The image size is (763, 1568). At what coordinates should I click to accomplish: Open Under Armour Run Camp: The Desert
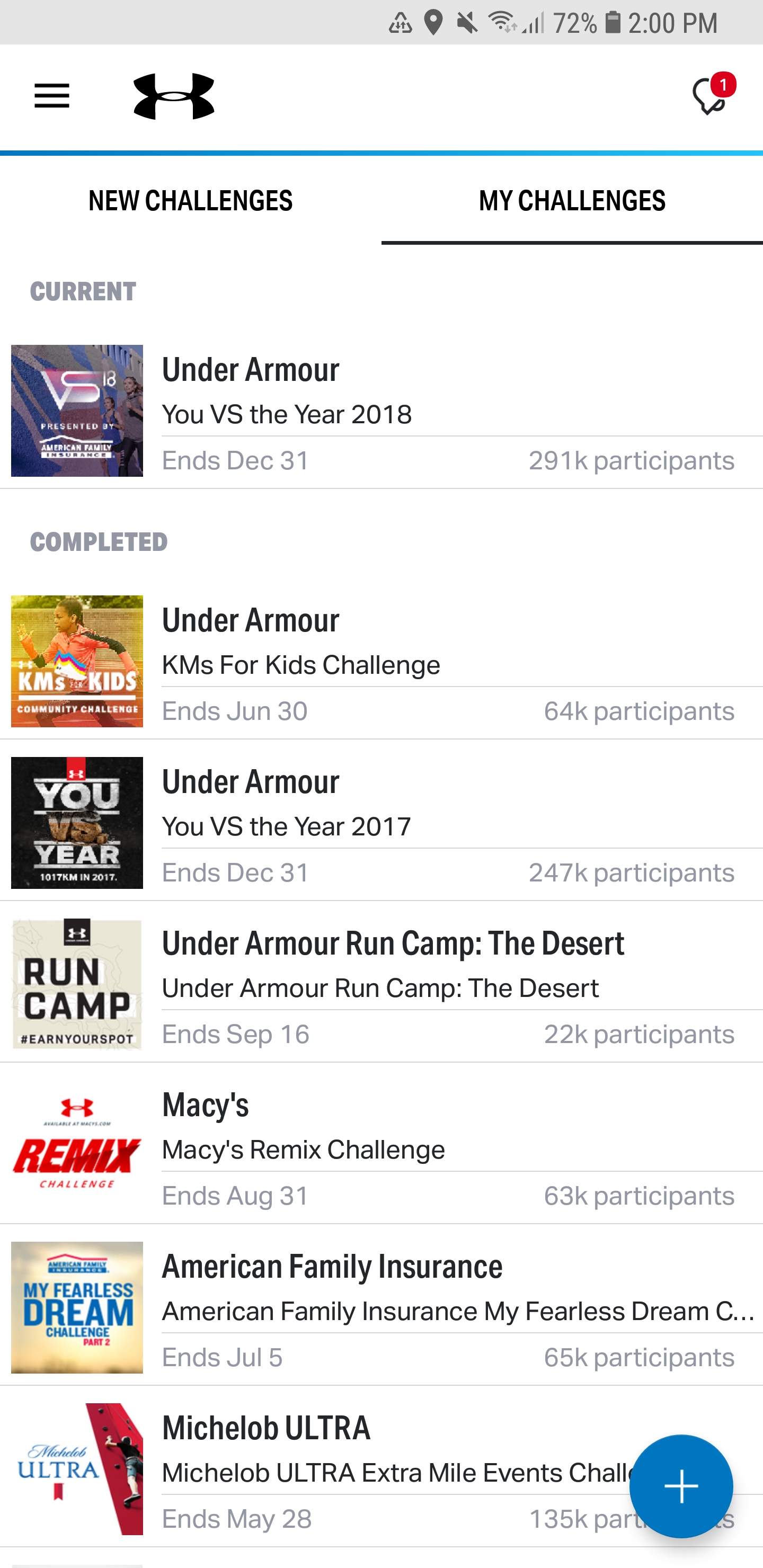tap(381, 985)
